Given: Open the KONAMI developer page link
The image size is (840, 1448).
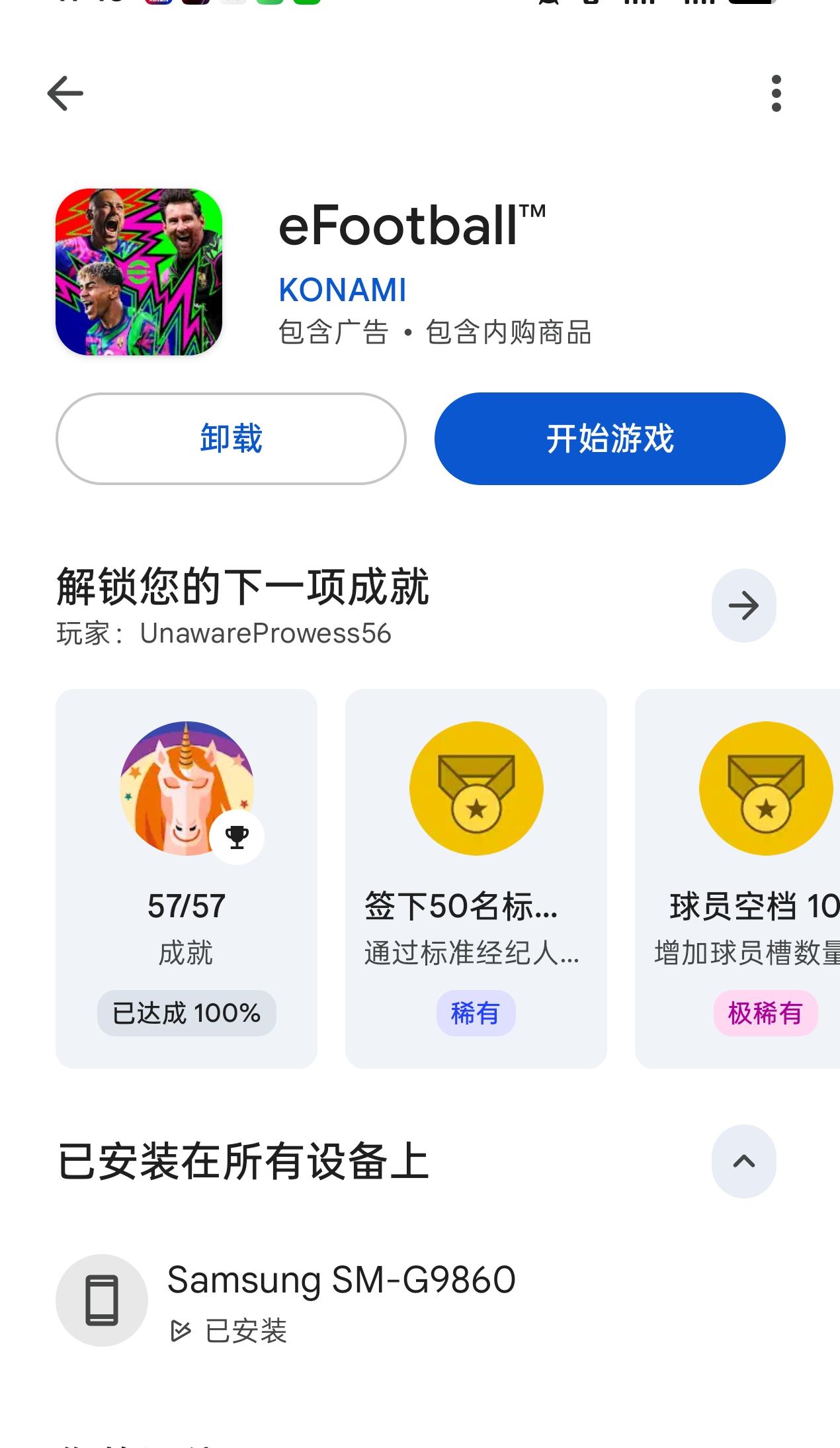Looking at the screenshot, I should pos(342,290).
